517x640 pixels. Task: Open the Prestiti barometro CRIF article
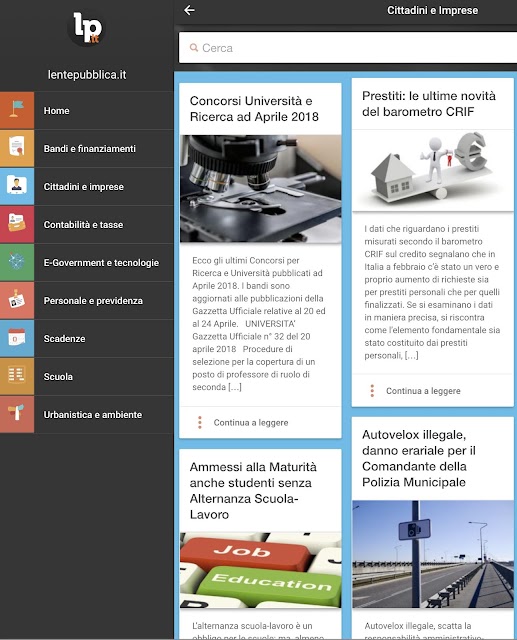pyautogui.click(x=428, y=104)
